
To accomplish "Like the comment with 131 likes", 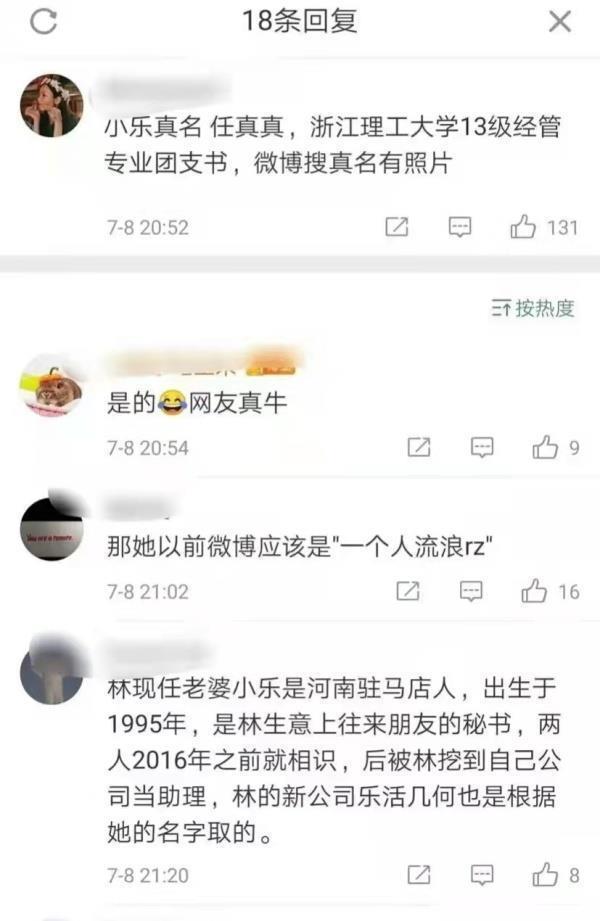I will (524, 228).
